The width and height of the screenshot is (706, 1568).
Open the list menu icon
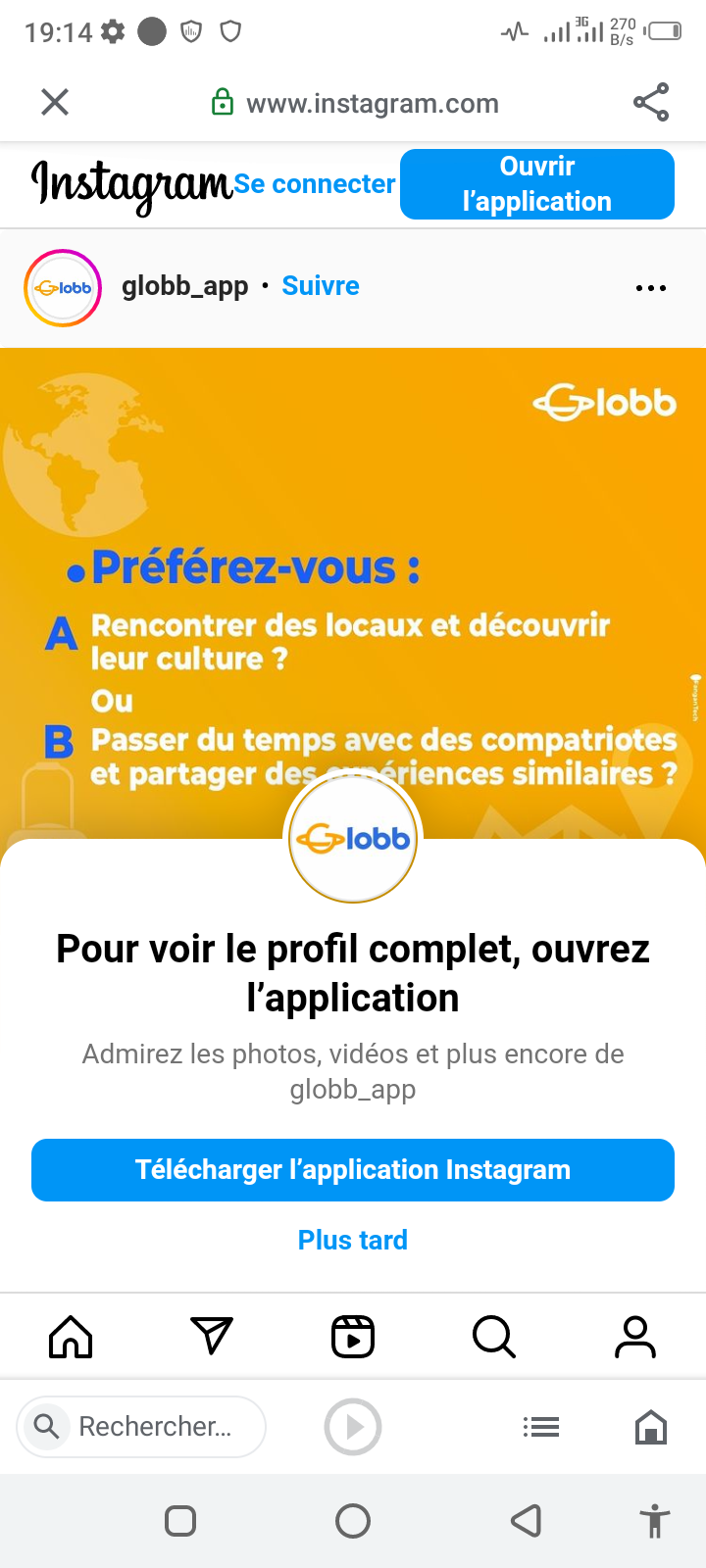[x=541, y=1427]
